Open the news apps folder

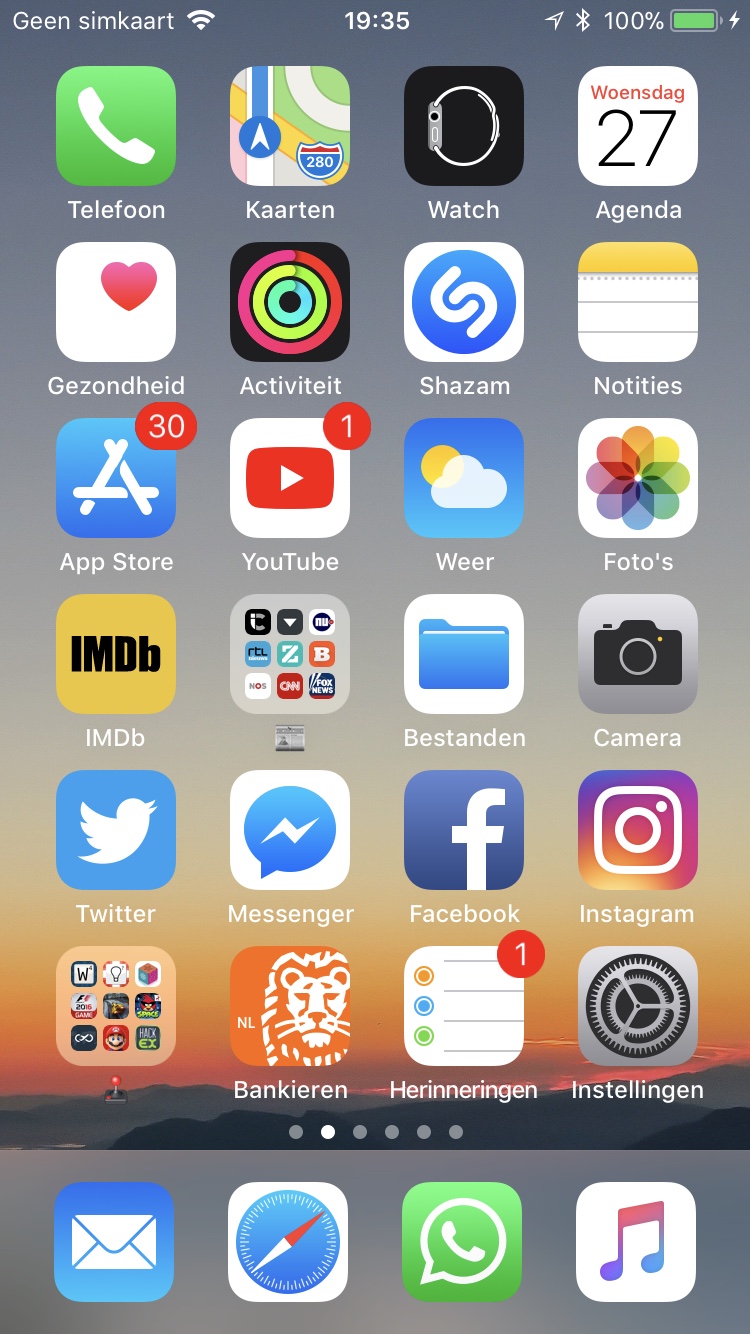click(290, 654)
